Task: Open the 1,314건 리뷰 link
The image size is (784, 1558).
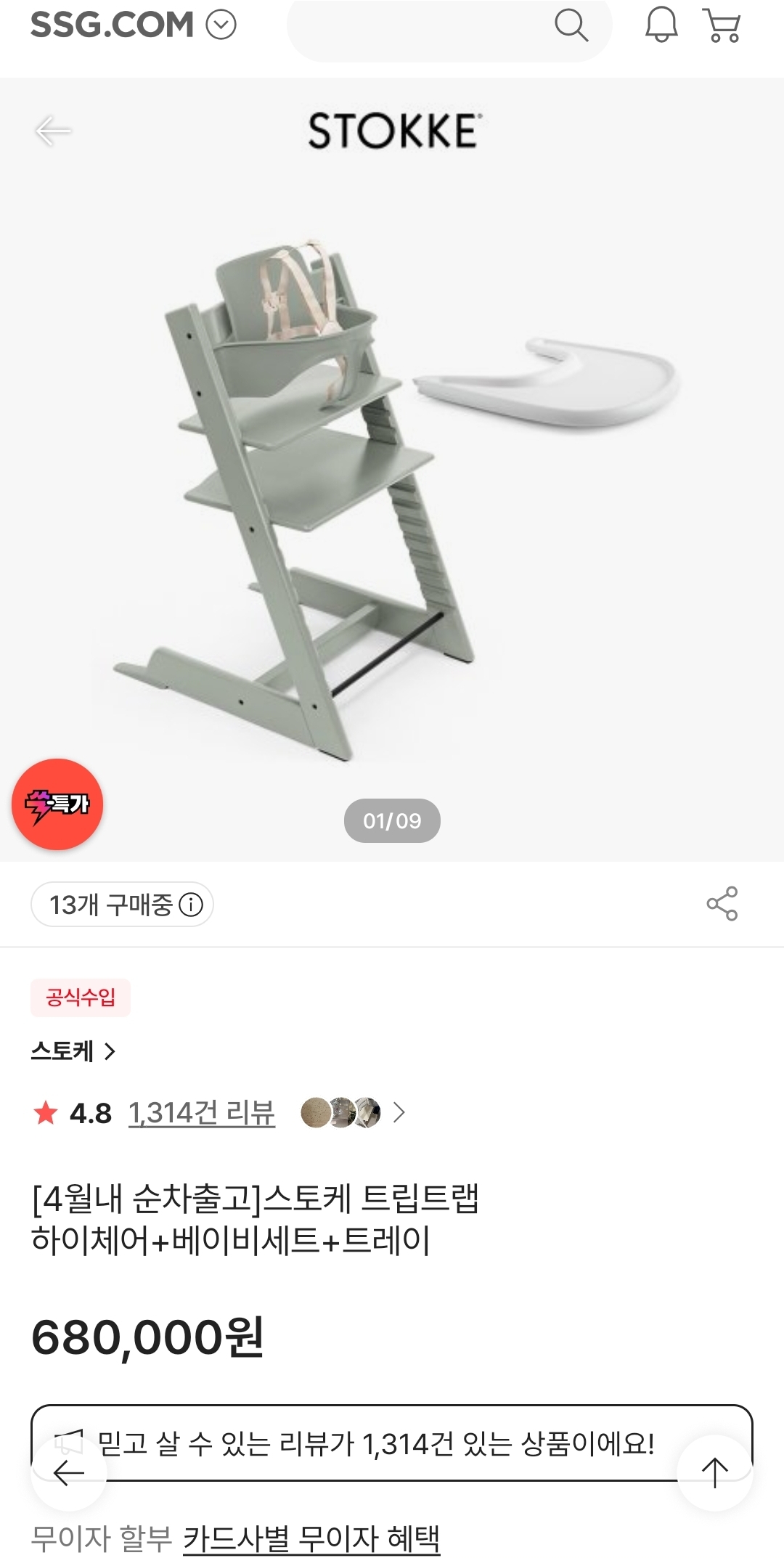Action: [x=203, y=1113]
